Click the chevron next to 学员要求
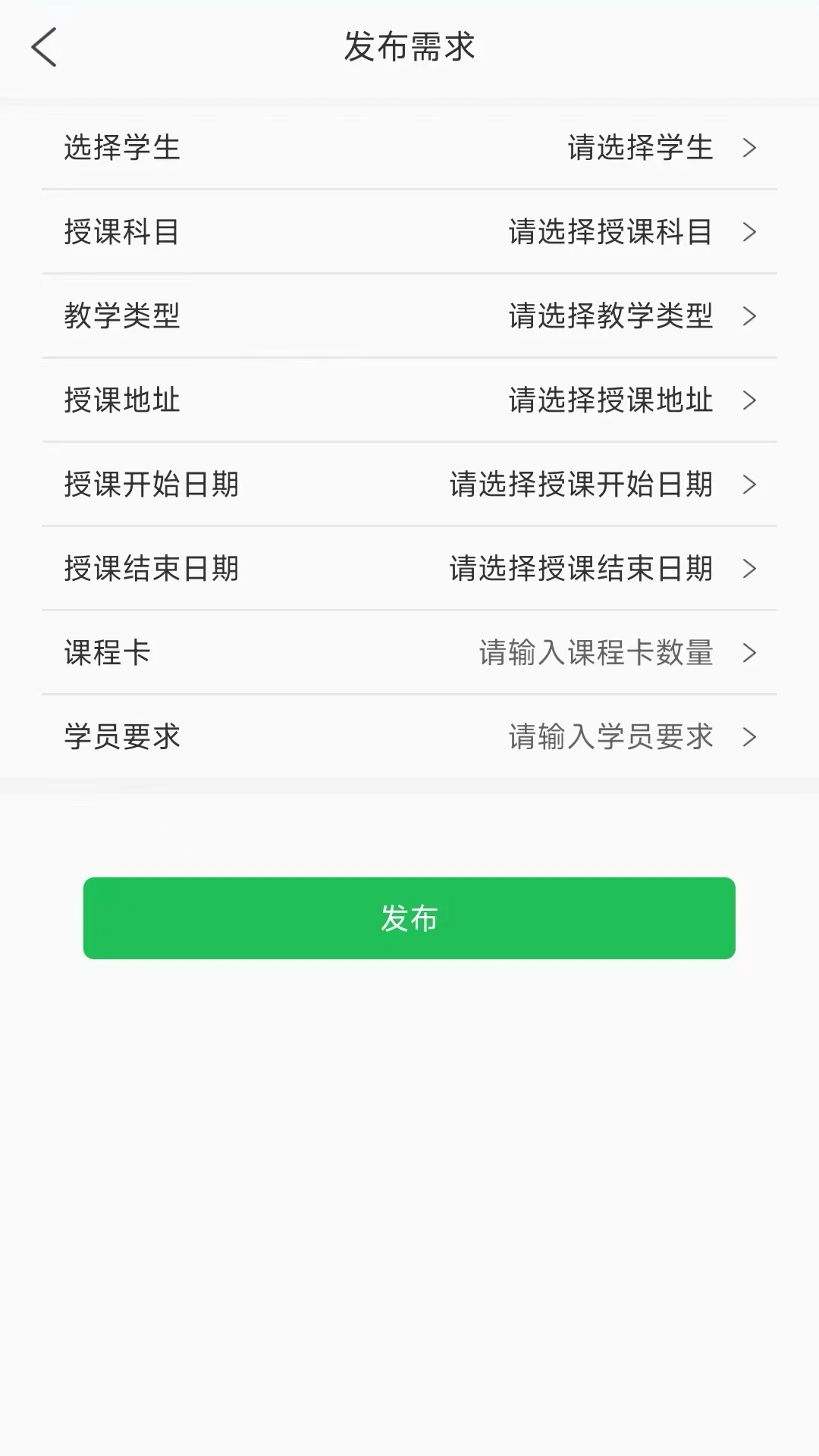Image resolution: width=819 pixels, height=1456 pixels. pyautogui.click(x=751, y=736)
